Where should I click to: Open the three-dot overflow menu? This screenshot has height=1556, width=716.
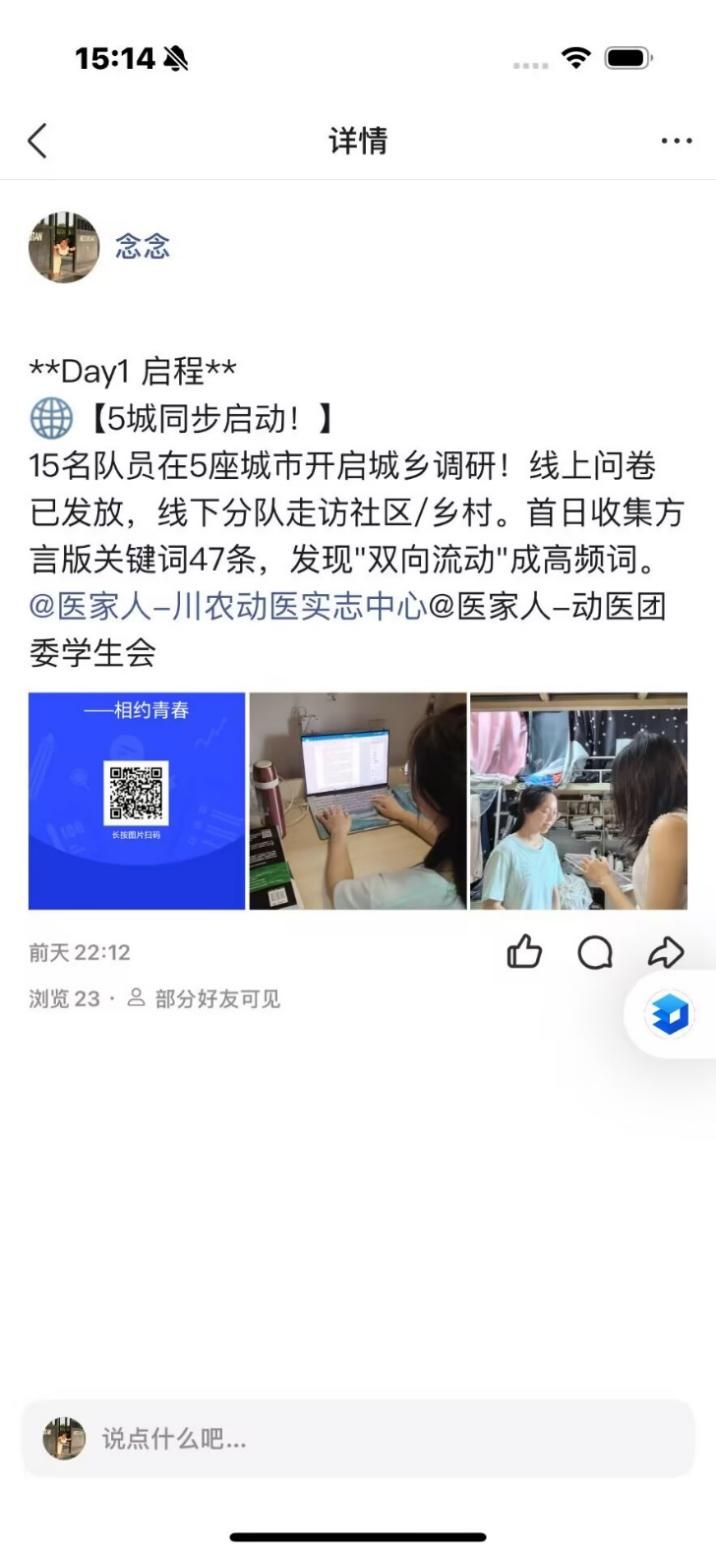click(x=676, y=141)
